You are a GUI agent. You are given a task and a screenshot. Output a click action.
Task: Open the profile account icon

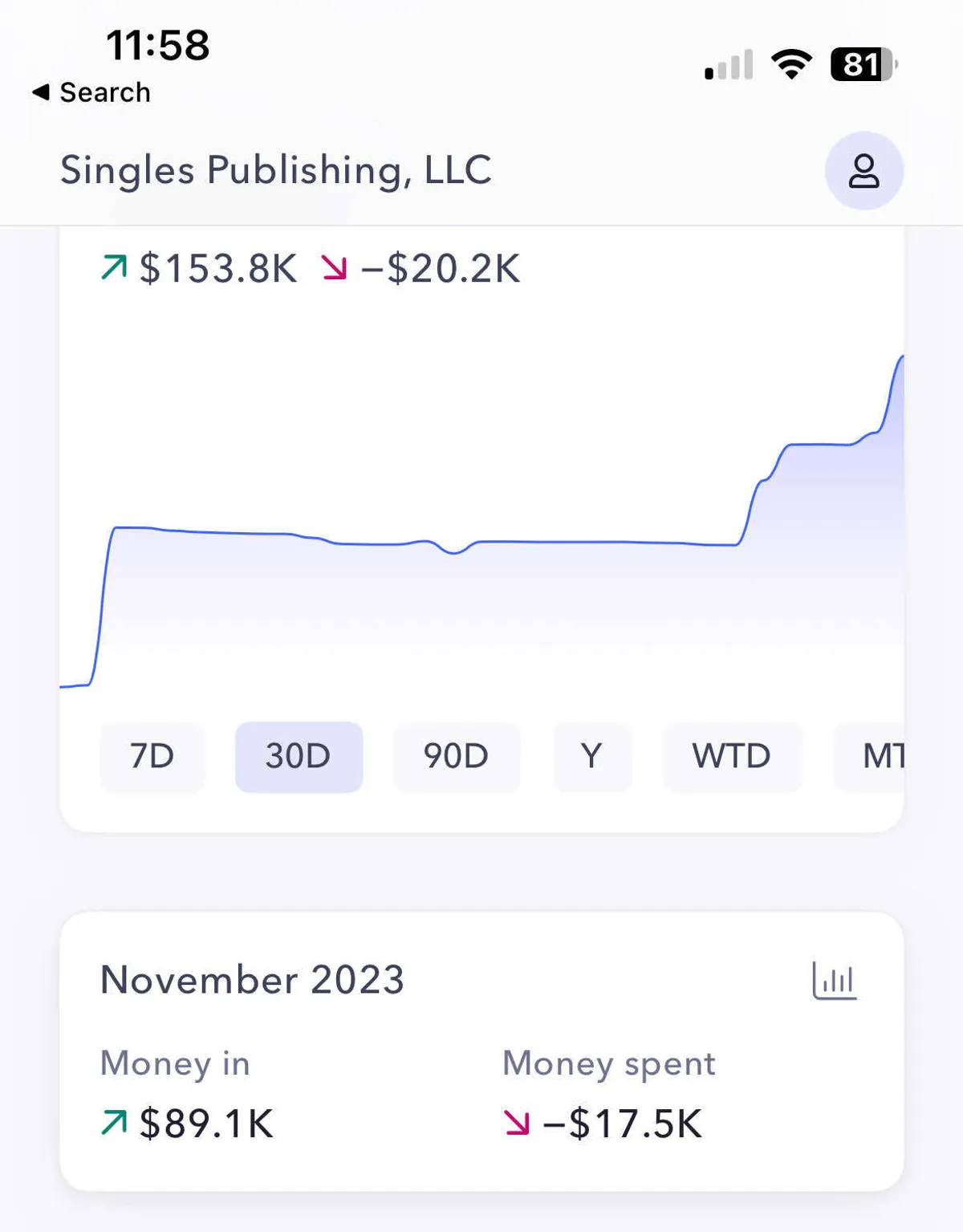863,171
